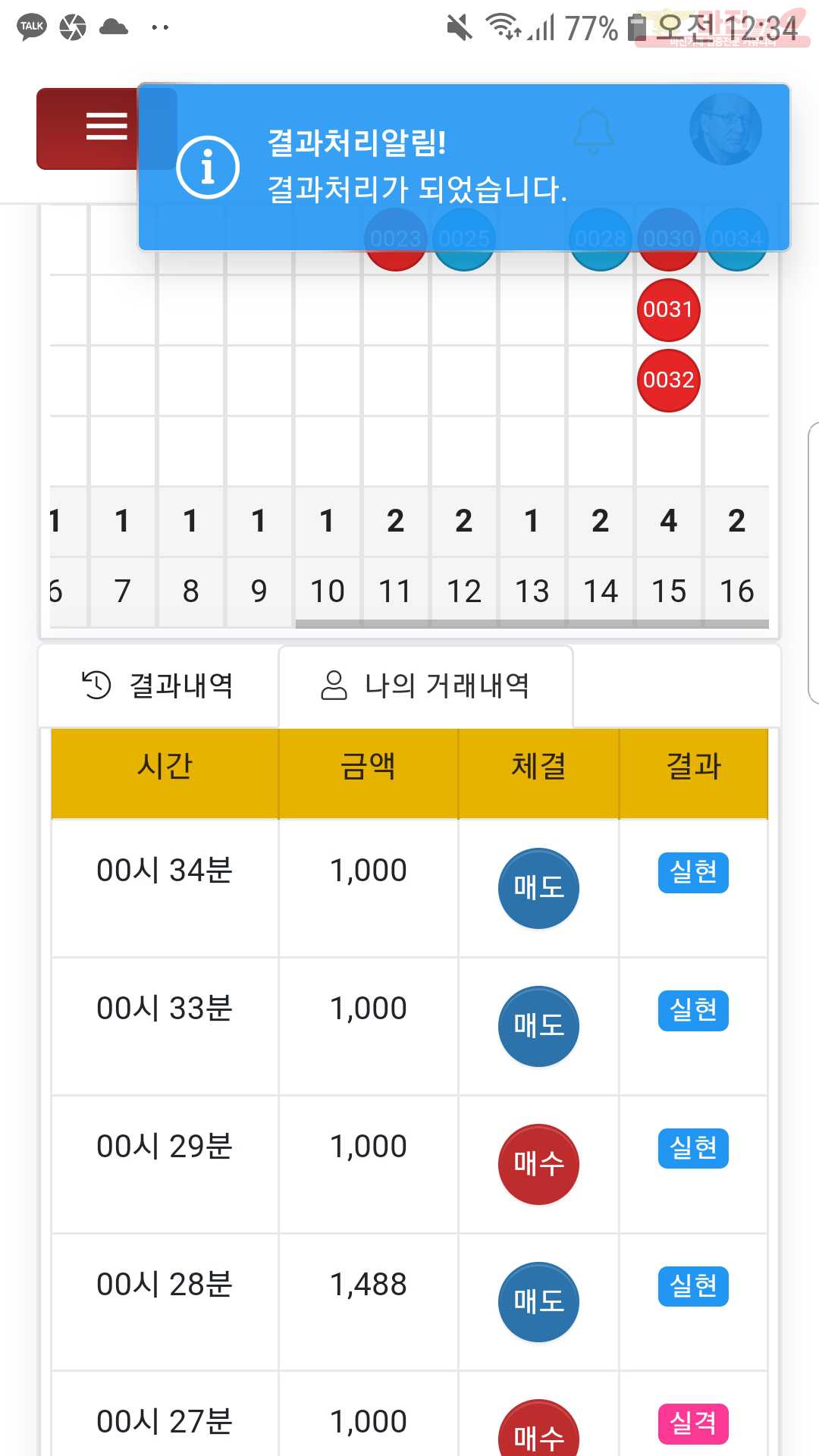
Task: Dismiss the 결과처리알림 notification popup
Action: click(x=463, y=167)
